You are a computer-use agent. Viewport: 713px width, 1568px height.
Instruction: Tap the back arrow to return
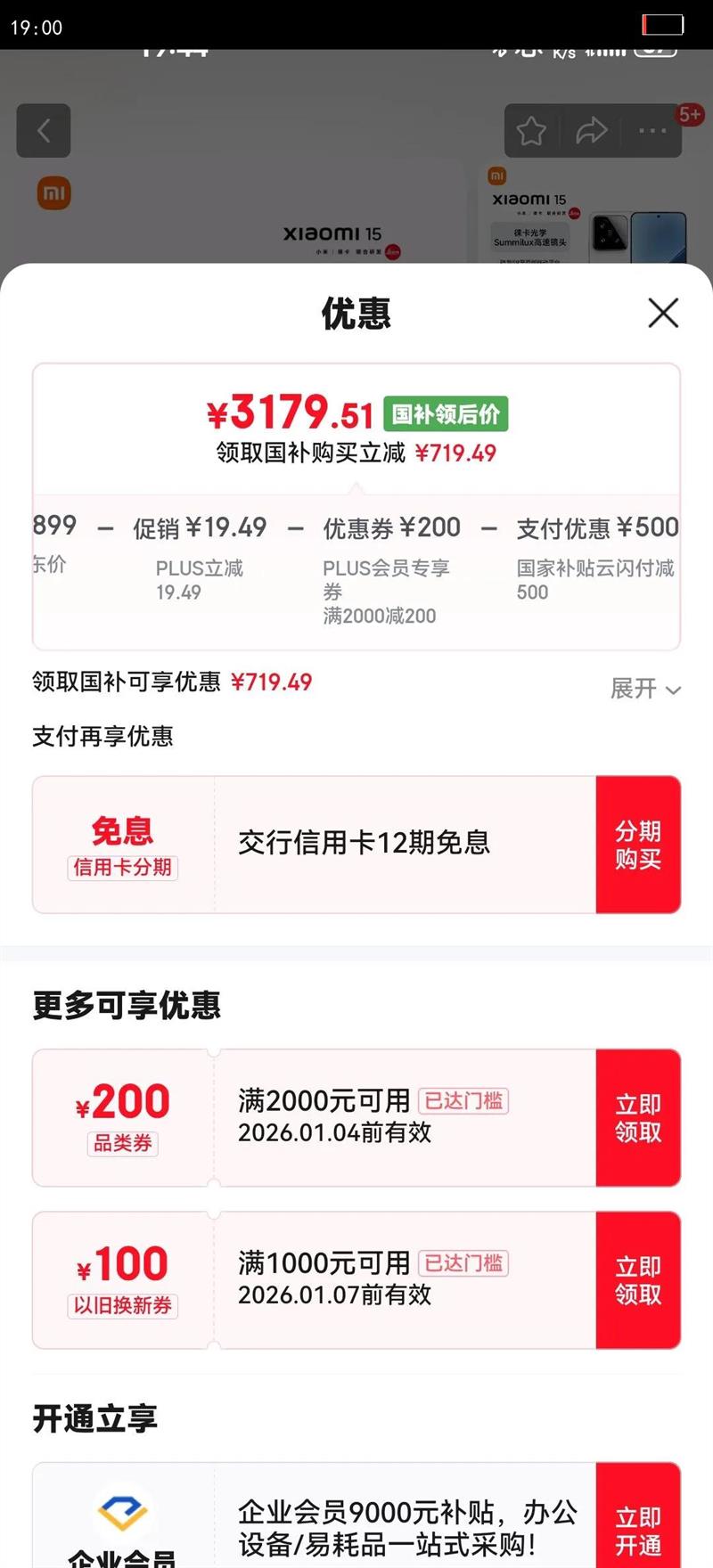tap(44, 131)
